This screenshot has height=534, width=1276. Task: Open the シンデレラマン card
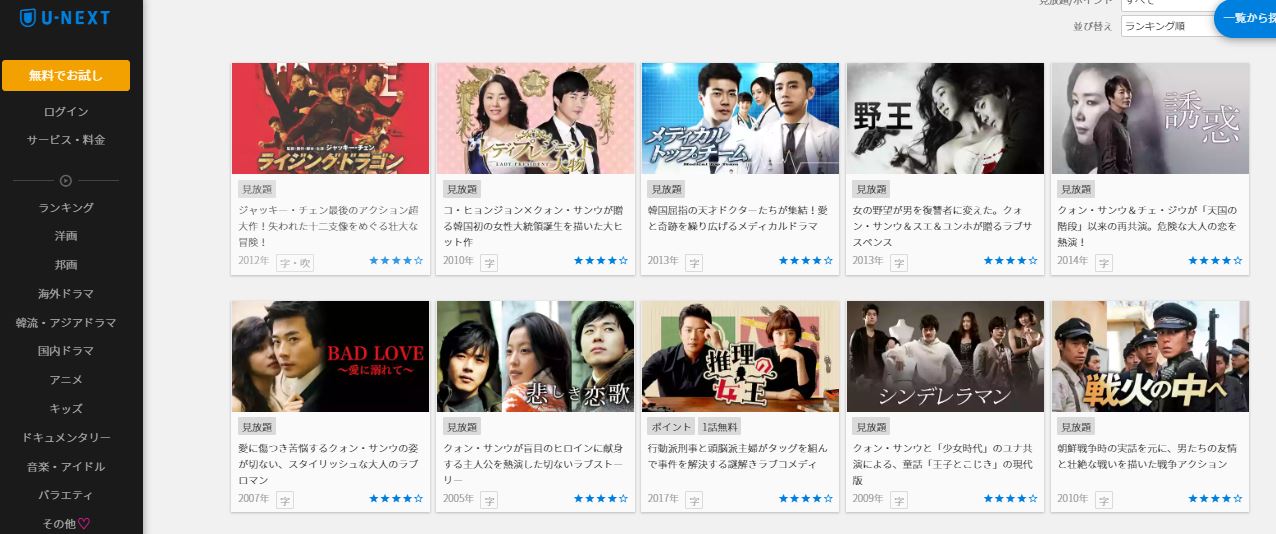tap(944, 357)
